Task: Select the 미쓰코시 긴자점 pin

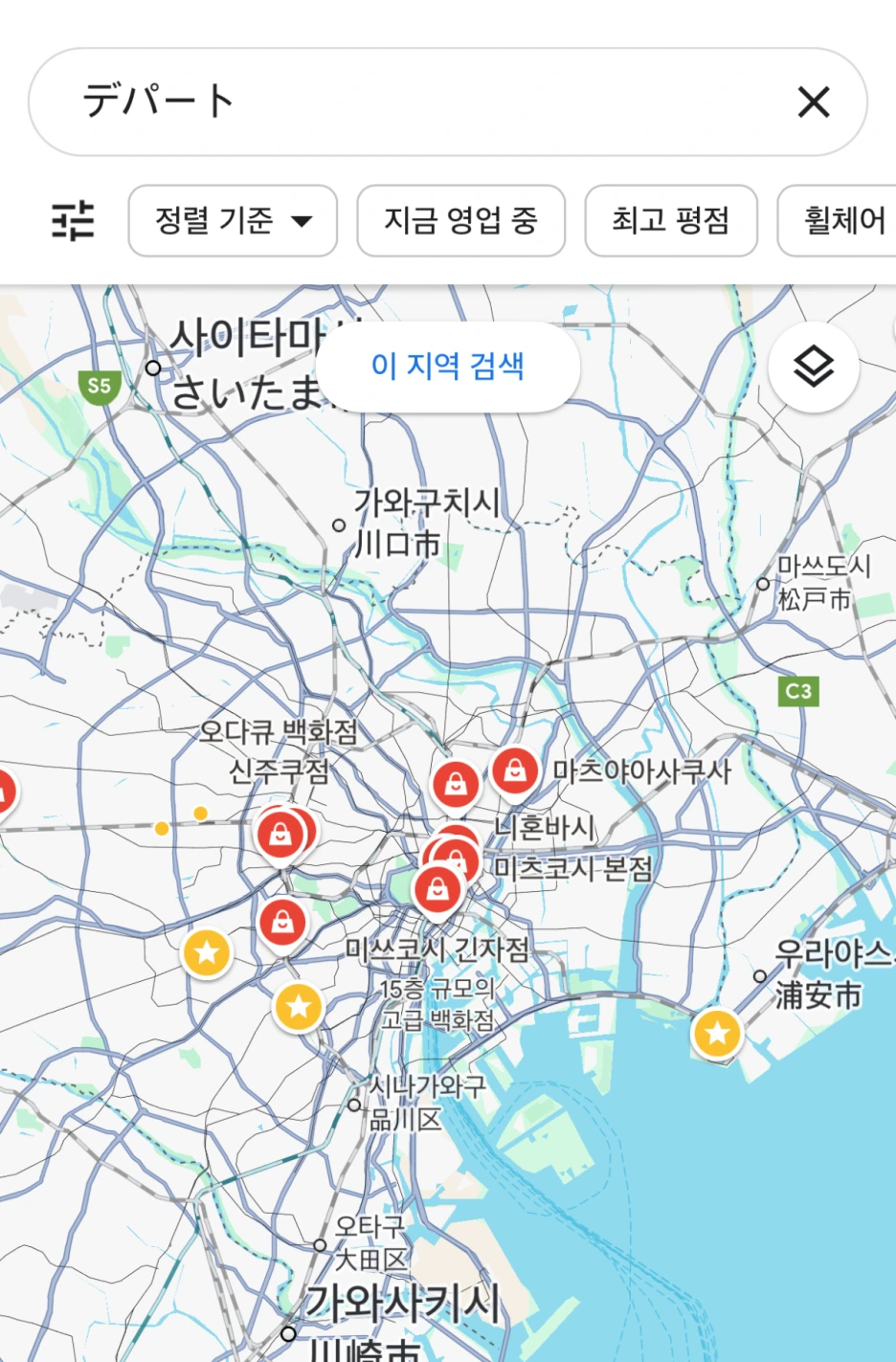Action: tap(437, 889)
